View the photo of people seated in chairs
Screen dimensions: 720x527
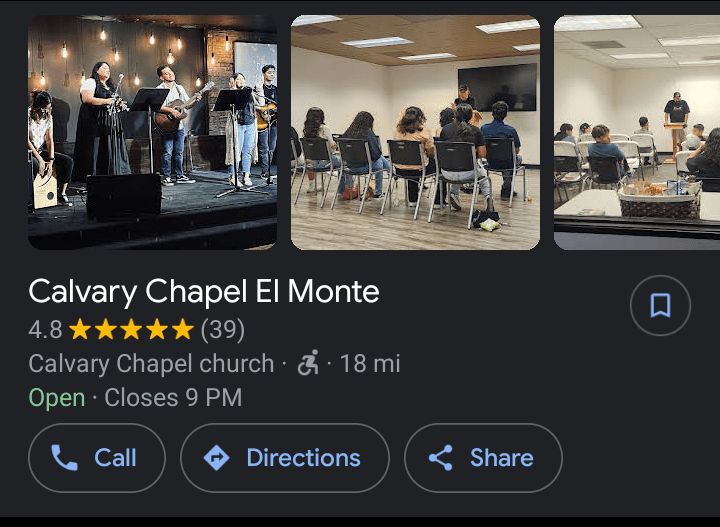point(415,132)
